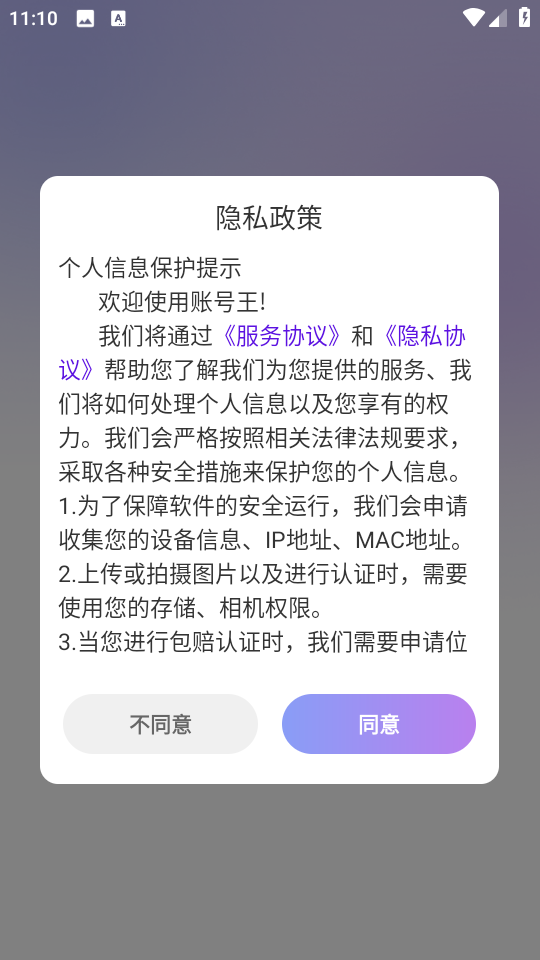Tap the 同意 button to accept
The height and width of the screenshot is (960, 540).
pyautogui.click(x=378, y=724)
